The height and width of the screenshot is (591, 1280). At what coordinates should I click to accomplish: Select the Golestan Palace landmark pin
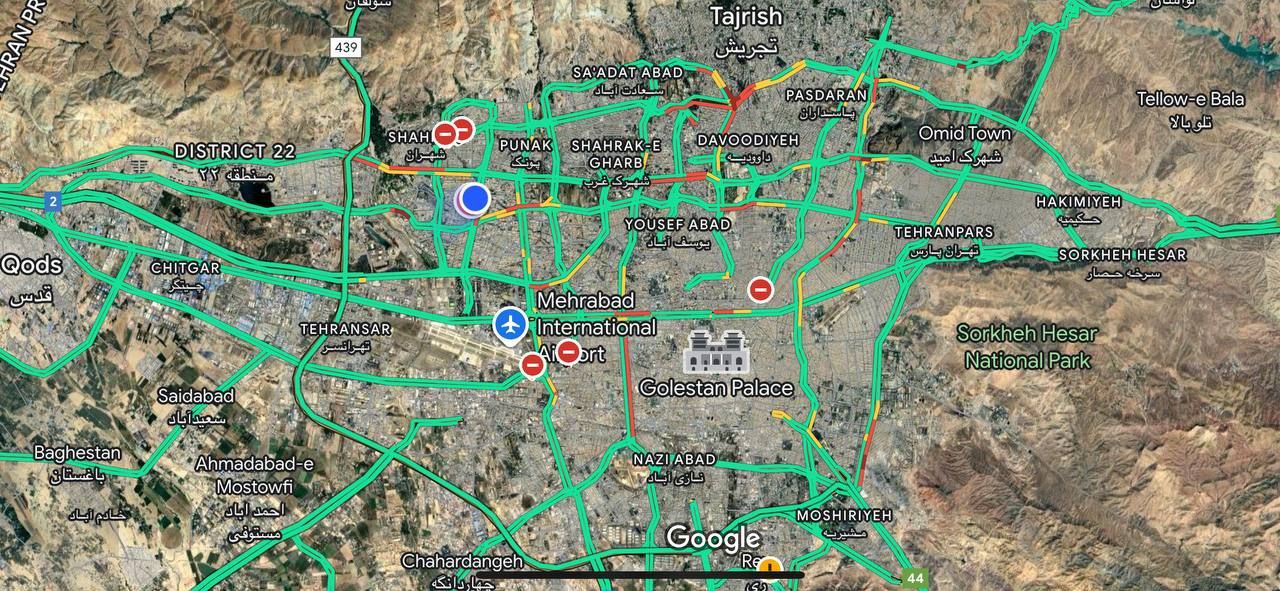coord(716,351)
